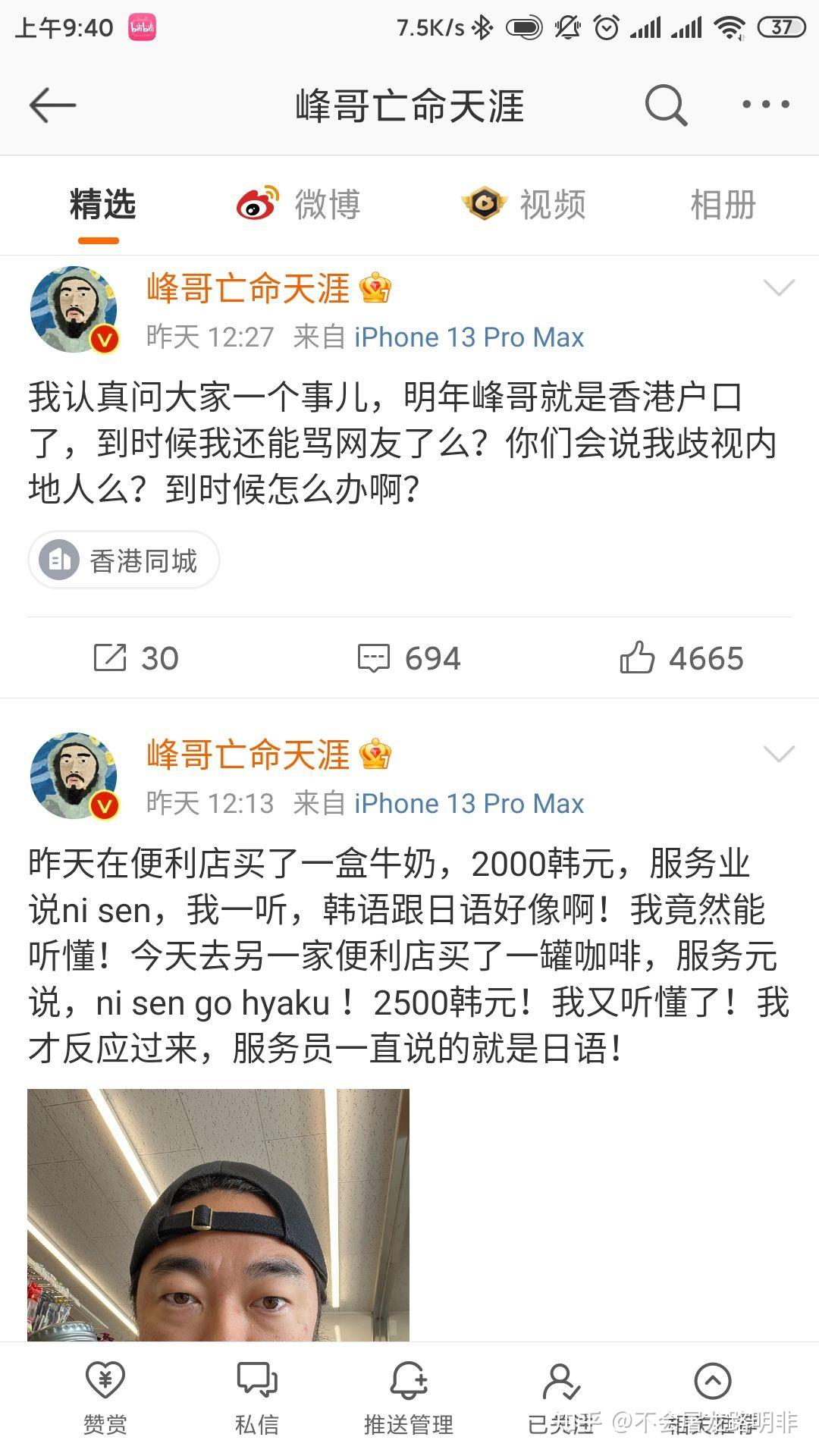Switch to the 精选 tab

click(x=102, y=206)
